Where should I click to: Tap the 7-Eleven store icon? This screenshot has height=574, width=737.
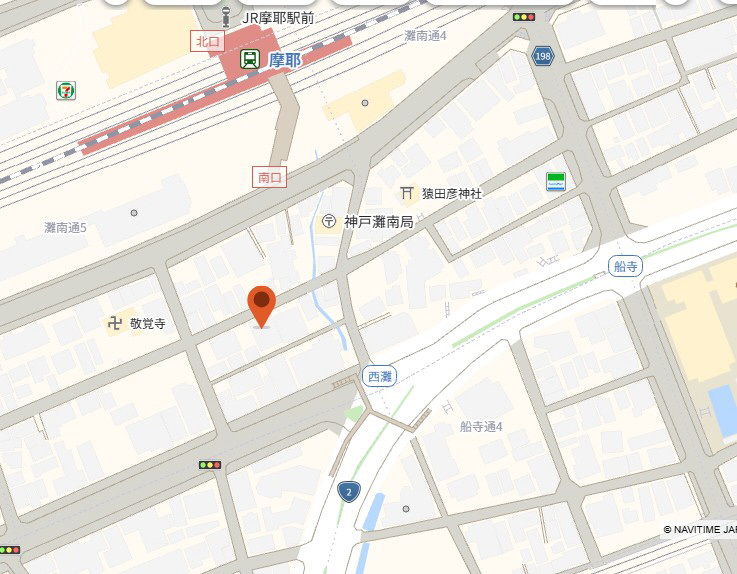(x=66, y=90)
